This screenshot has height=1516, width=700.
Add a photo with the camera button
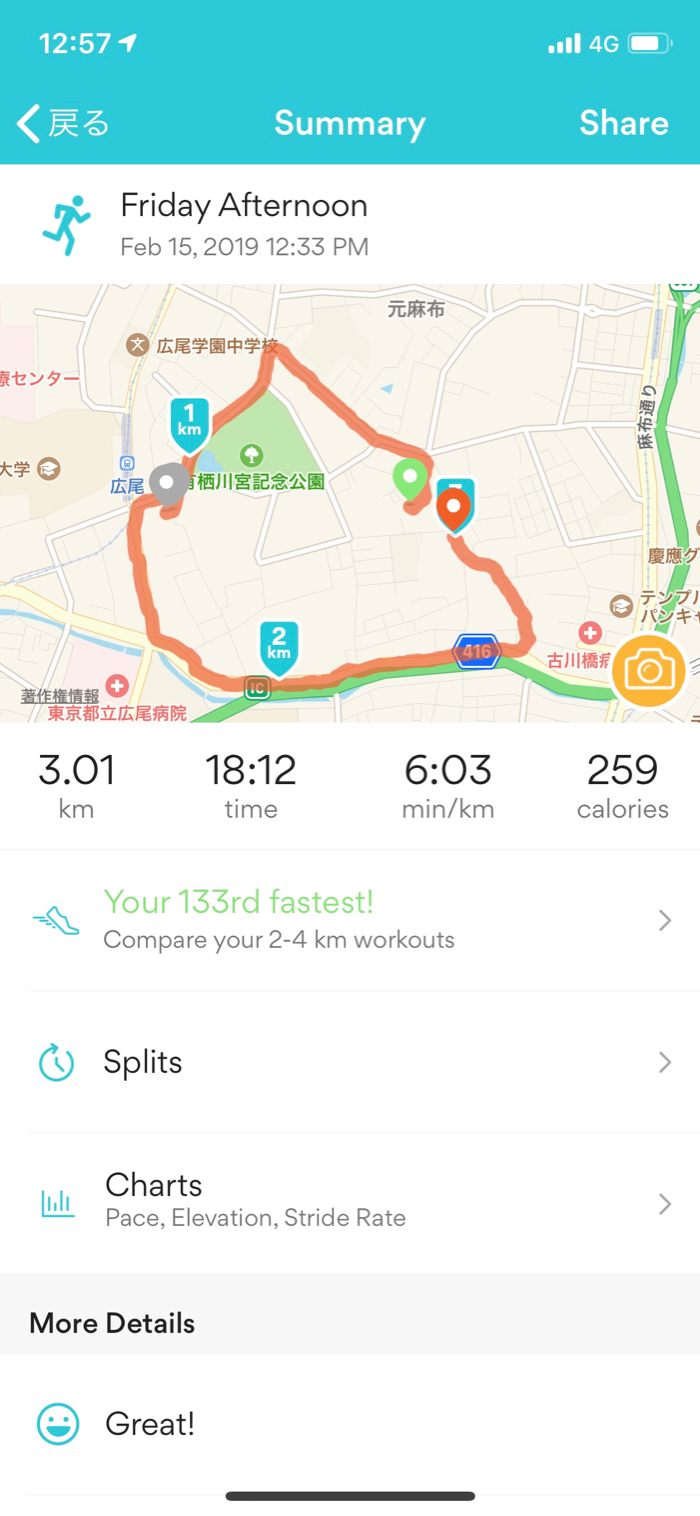pyautogui.click(x=648, y=671)
